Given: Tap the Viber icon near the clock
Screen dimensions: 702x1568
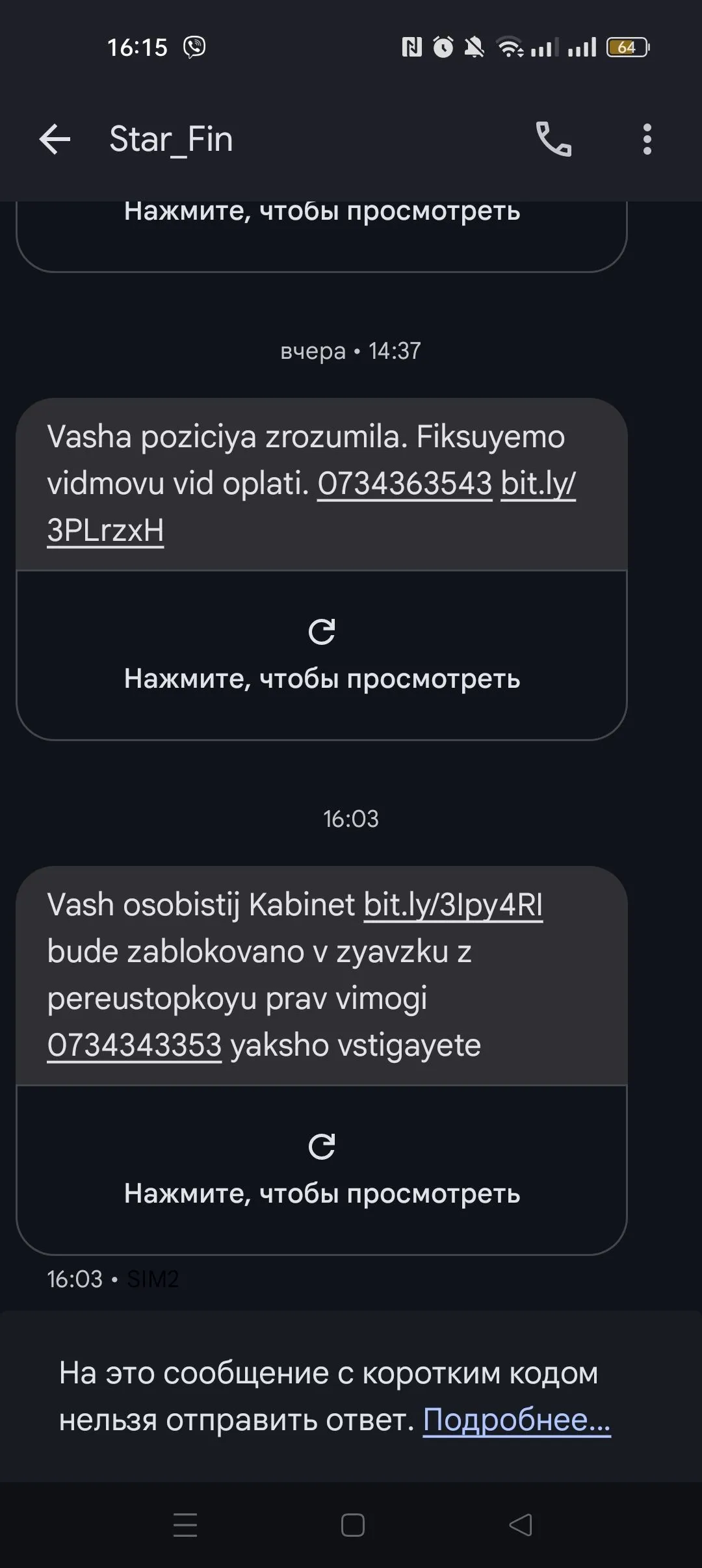Looking at the screenshot, I should point(193,47).
